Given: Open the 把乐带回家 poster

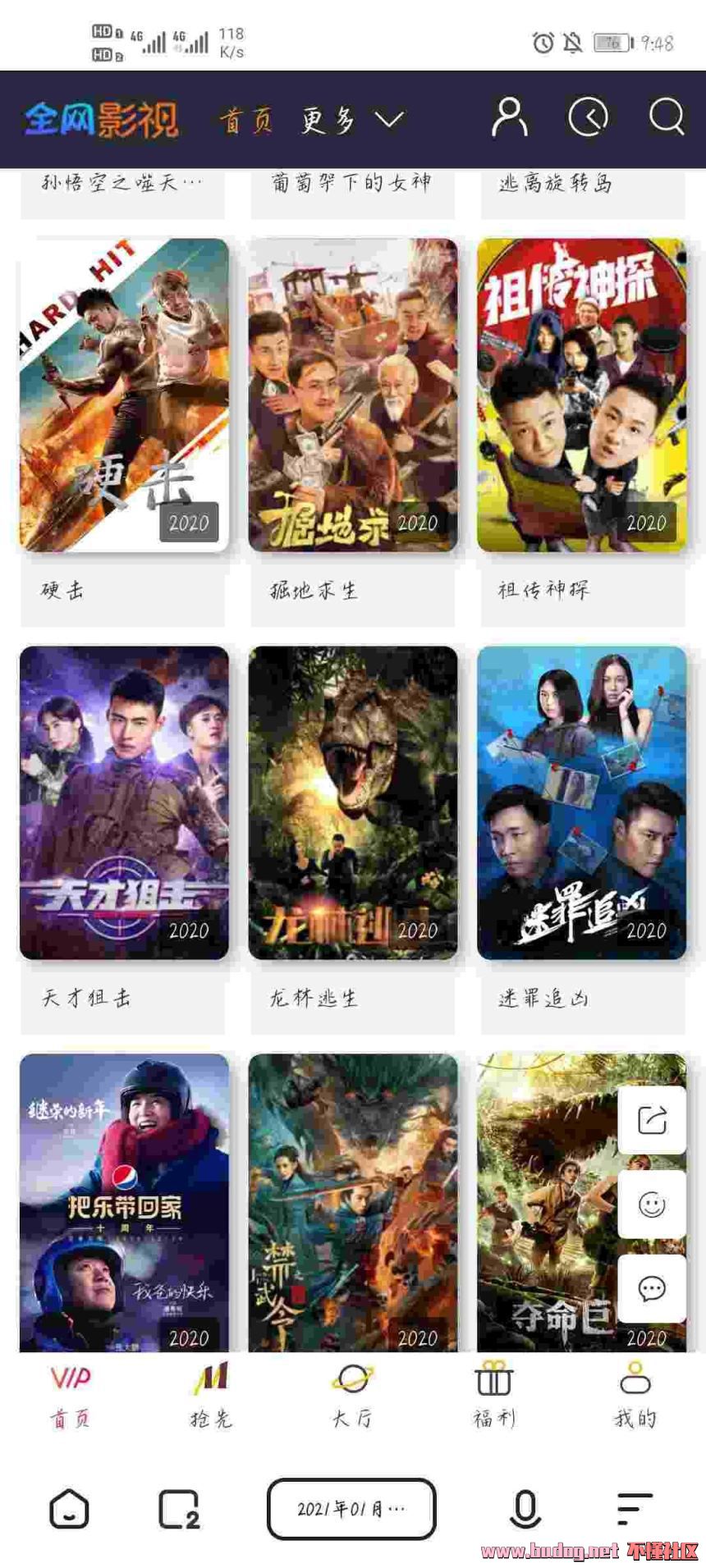Looking at the screenshot, I should pos(124,1201).
